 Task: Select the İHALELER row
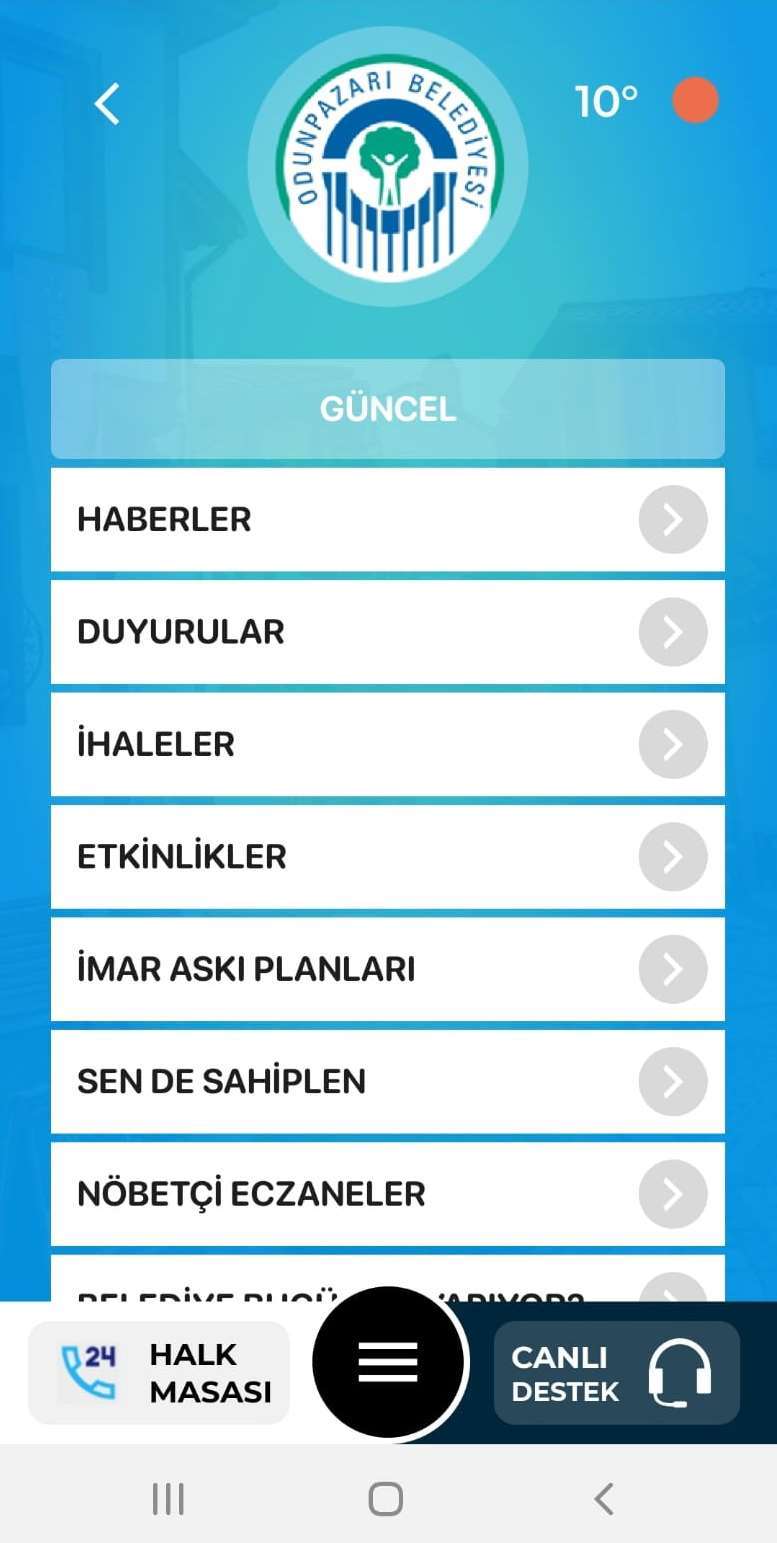point(388,744)
